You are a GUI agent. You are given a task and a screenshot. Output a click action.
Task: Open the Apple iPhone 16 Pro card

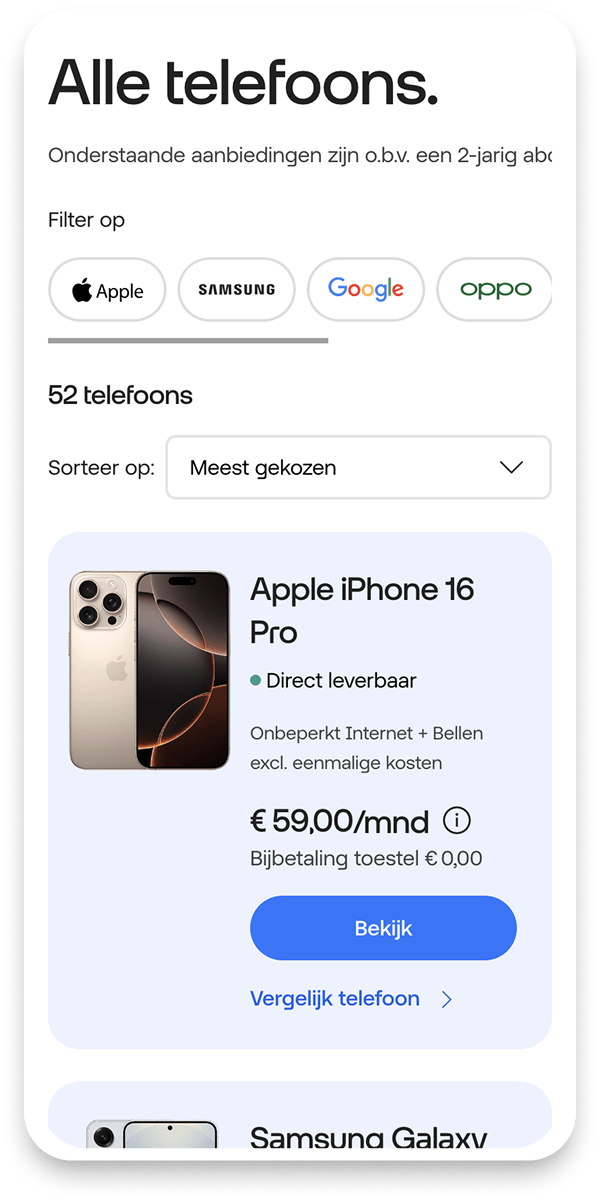click(x=361, y=610)
